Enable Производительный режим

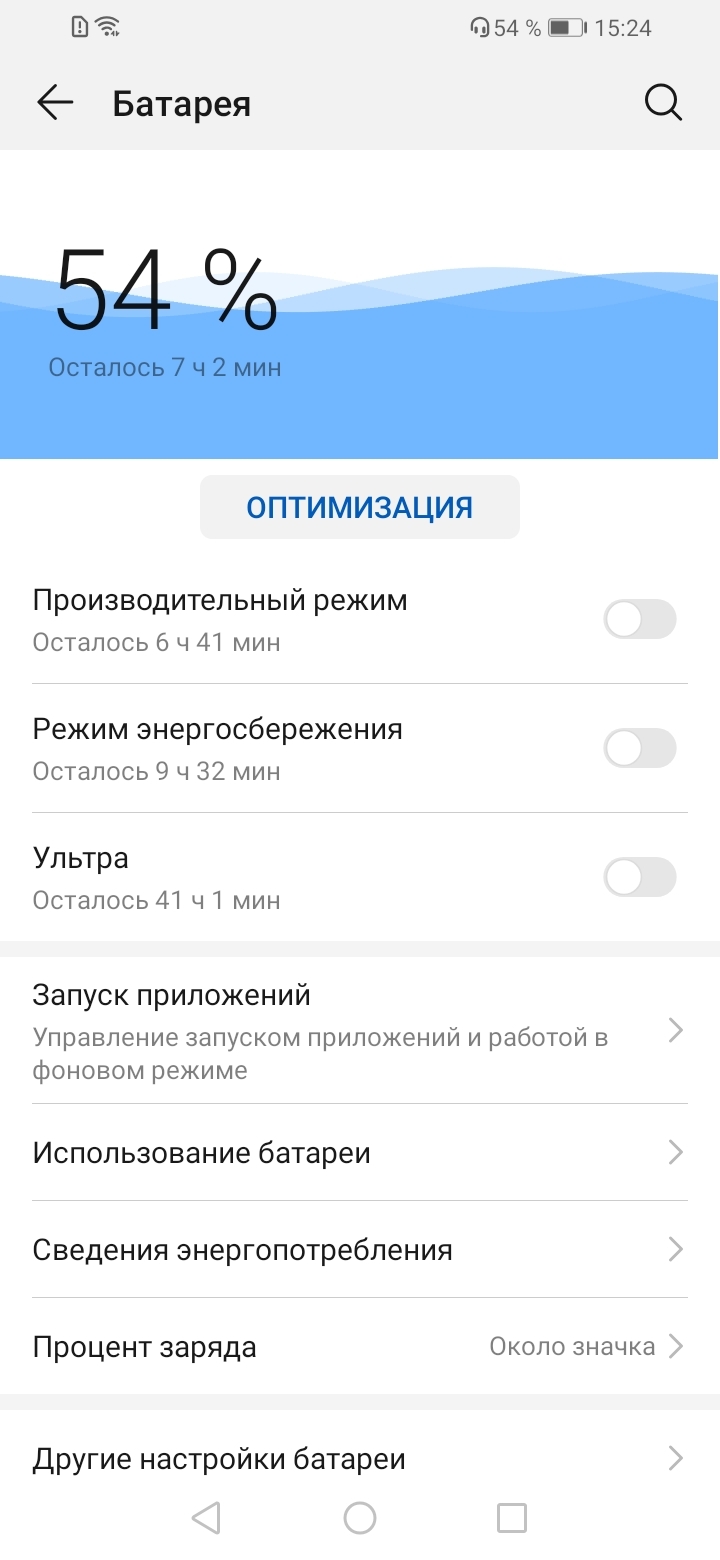click(x=639, y=619)
